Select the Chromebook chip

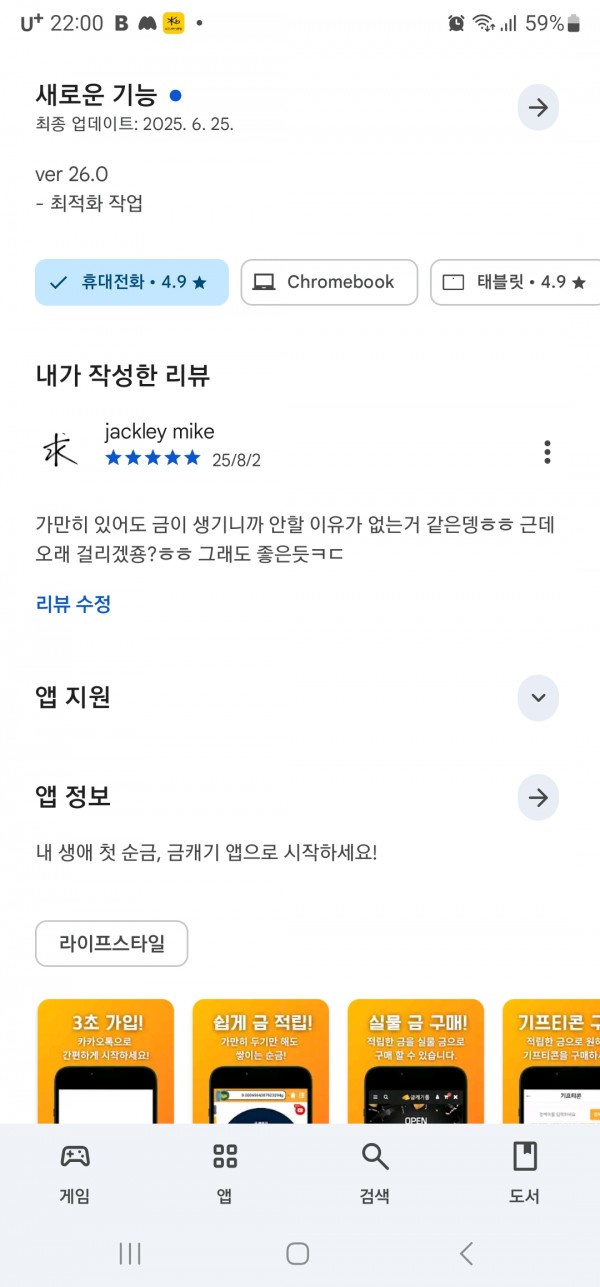tap(328, 282)
